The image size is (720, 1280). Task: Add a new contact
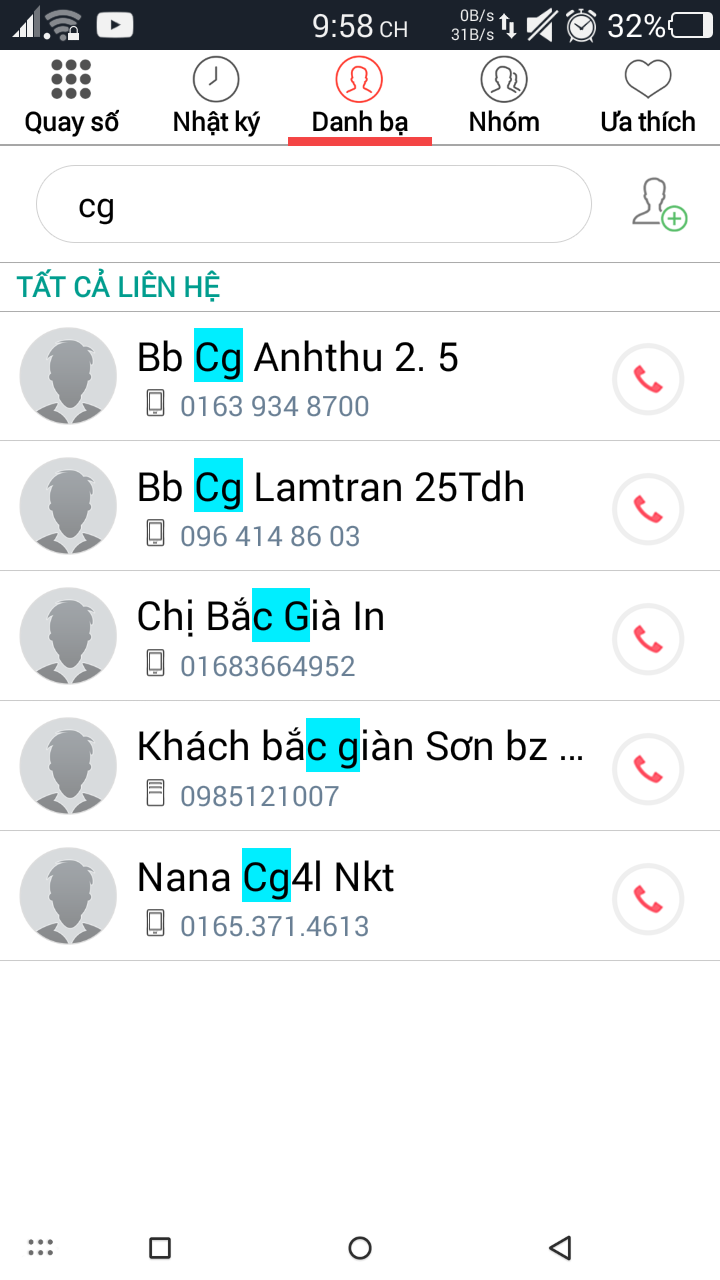pyautogui.click(x=659, y=205)
